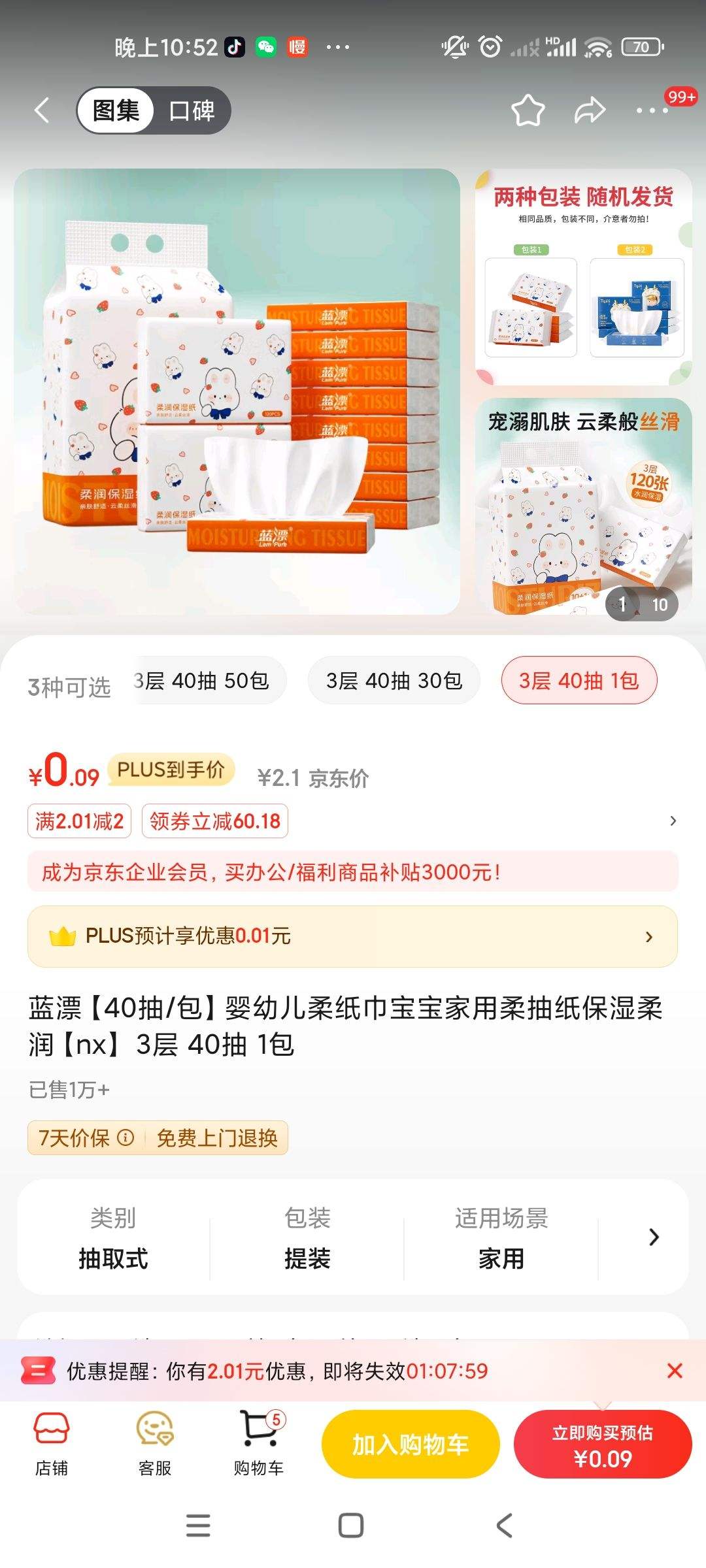This screenshot has width=706, height=1568.
Task: Select the 图集 tab
Action: [x=115, y=110]
